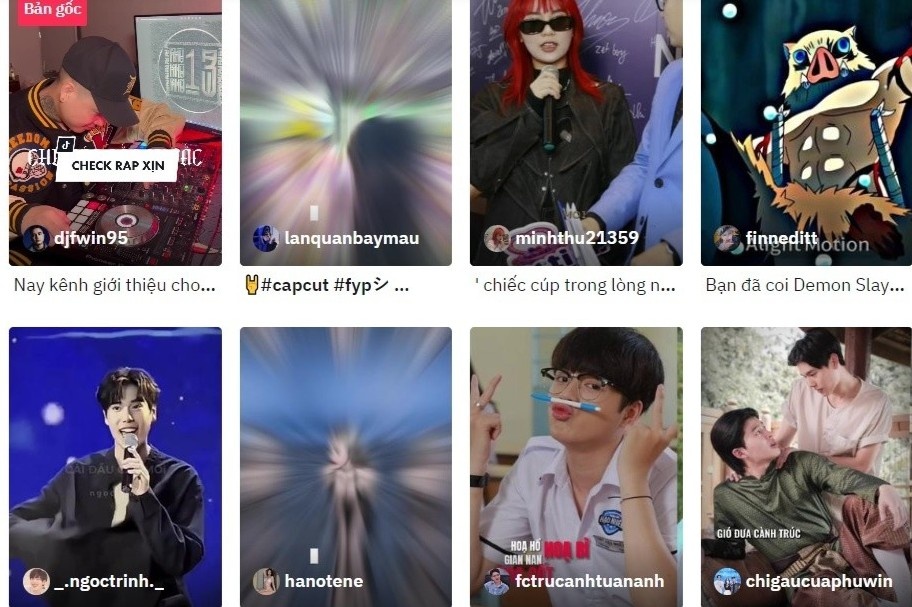This screenshot has height=607, width=912.
Task: View chigaucuaphuwin's video
Action: coord(806,460)
